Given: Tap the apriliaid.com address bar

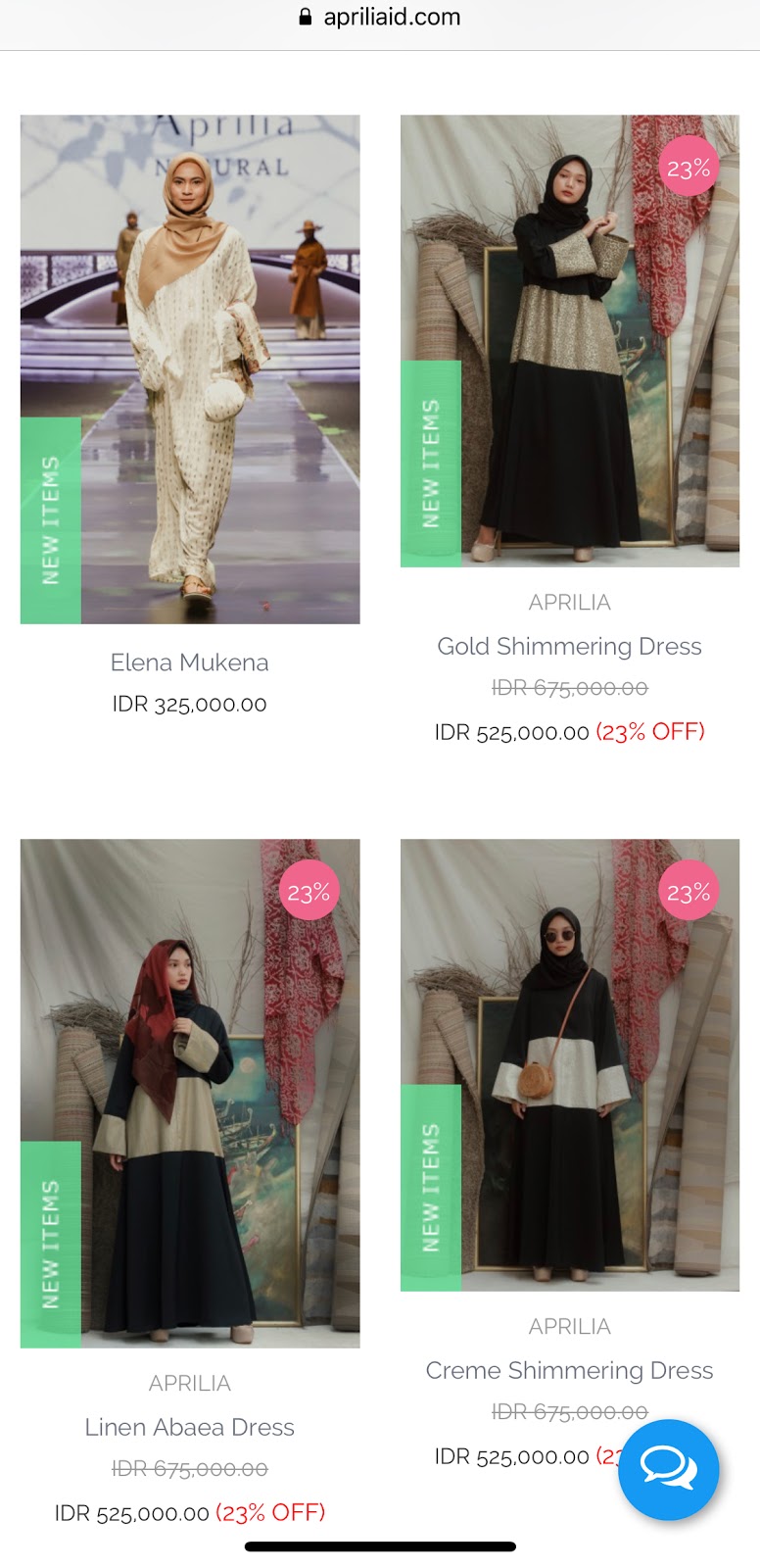Looking at the screenshot, I should point(380,18).
